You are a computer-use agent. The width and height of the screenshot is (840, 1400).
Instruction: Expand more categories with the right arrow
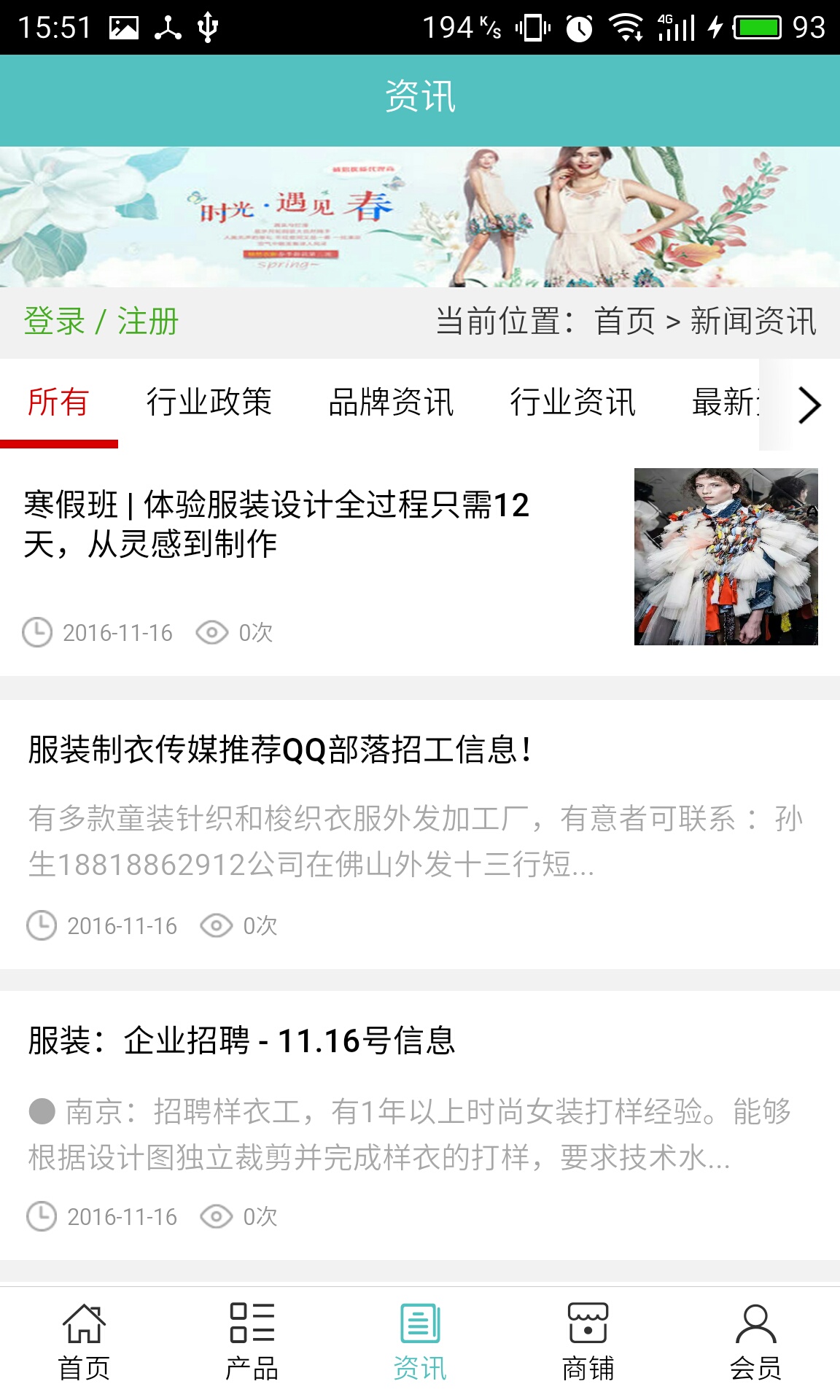809,405
